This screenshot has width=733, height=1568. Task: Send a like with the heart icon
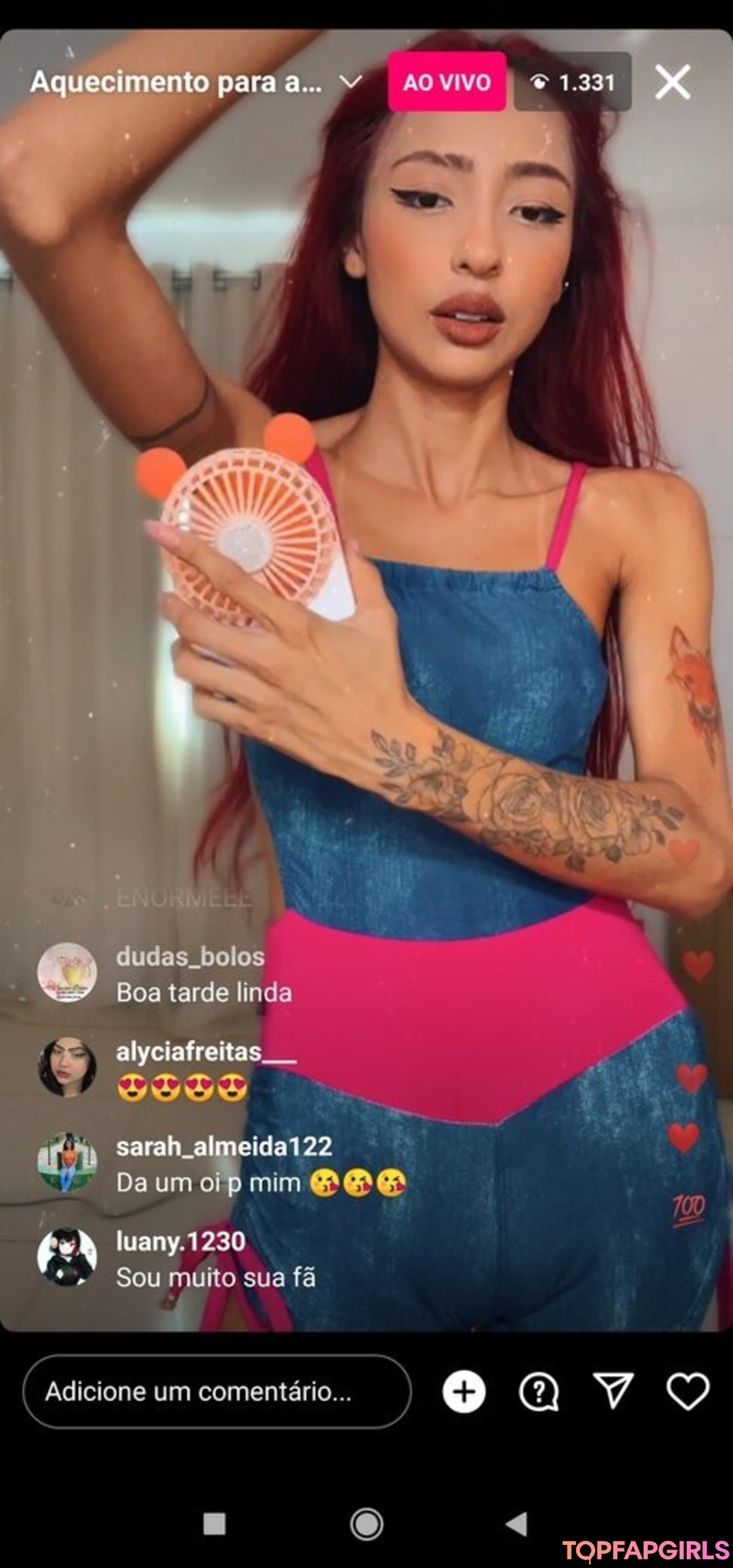click(688, 1392)
